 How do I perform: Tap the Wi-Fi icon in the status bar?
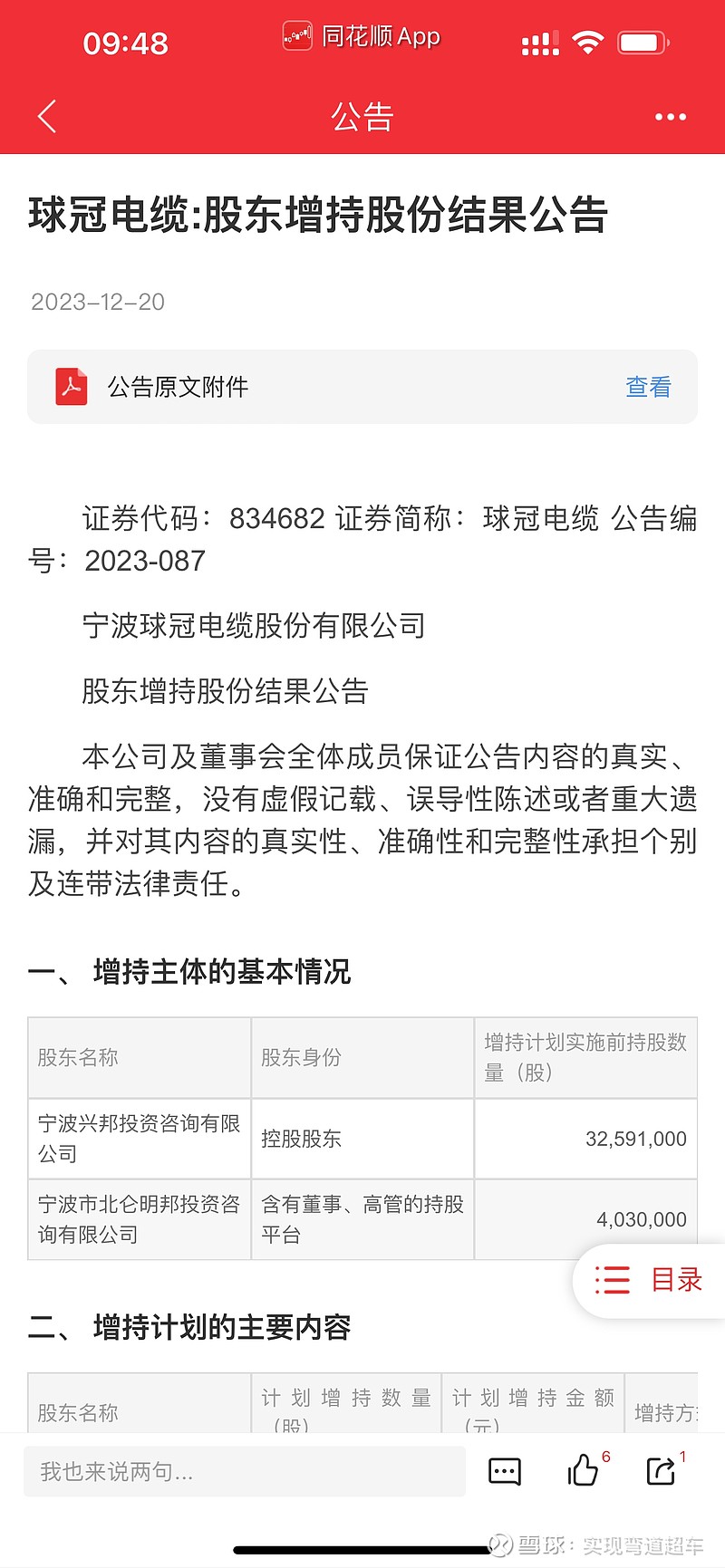coord(587,40)
